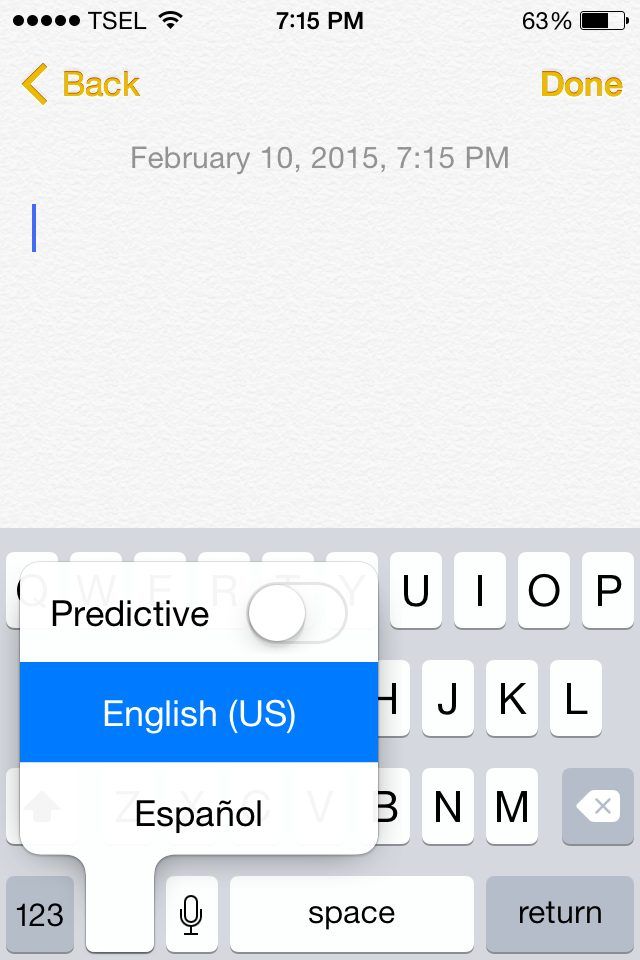Tap Done to finish the note
640x960 pixels.
[581, 85]
